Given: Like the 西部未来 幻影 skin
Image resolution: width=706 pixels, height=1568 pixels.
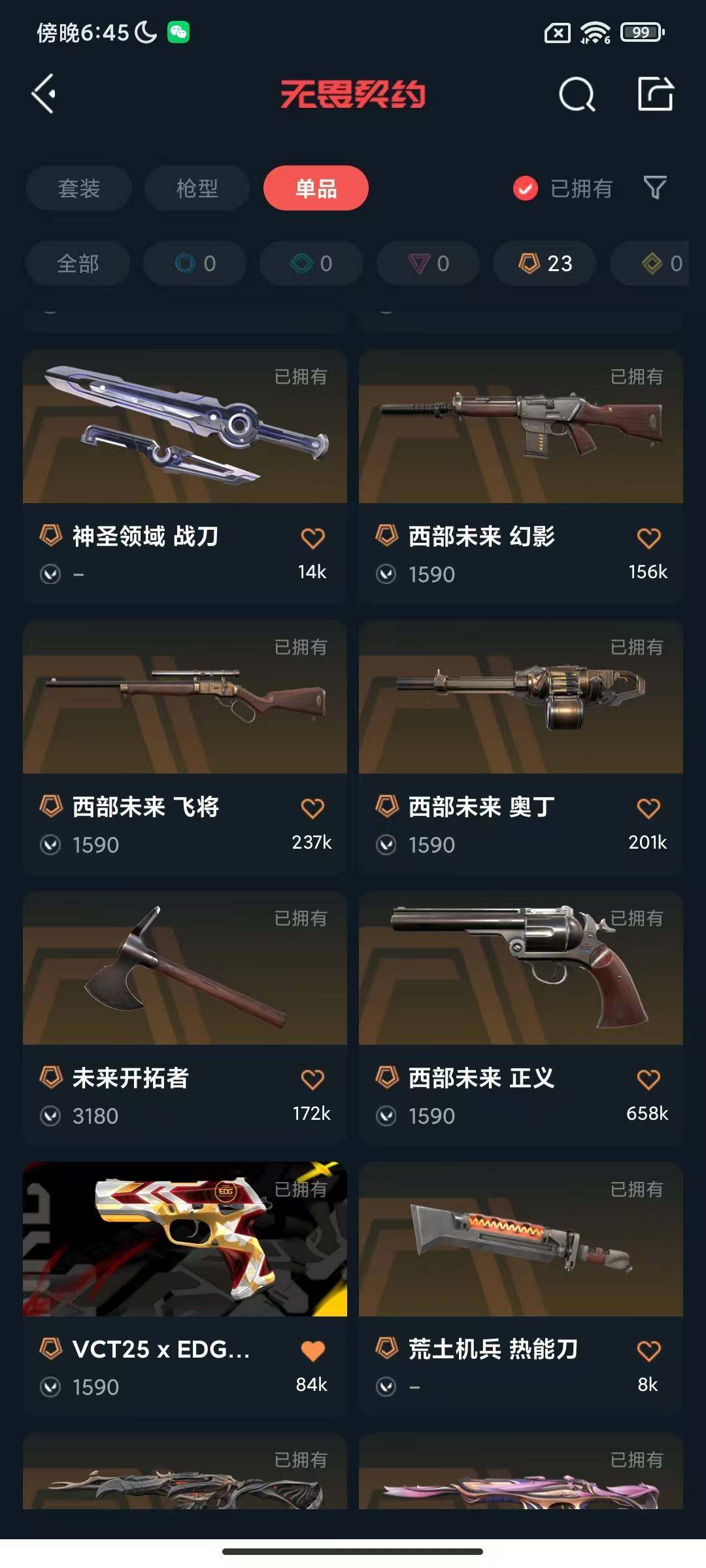Looking at the screenshot, I should pos(648,538).
